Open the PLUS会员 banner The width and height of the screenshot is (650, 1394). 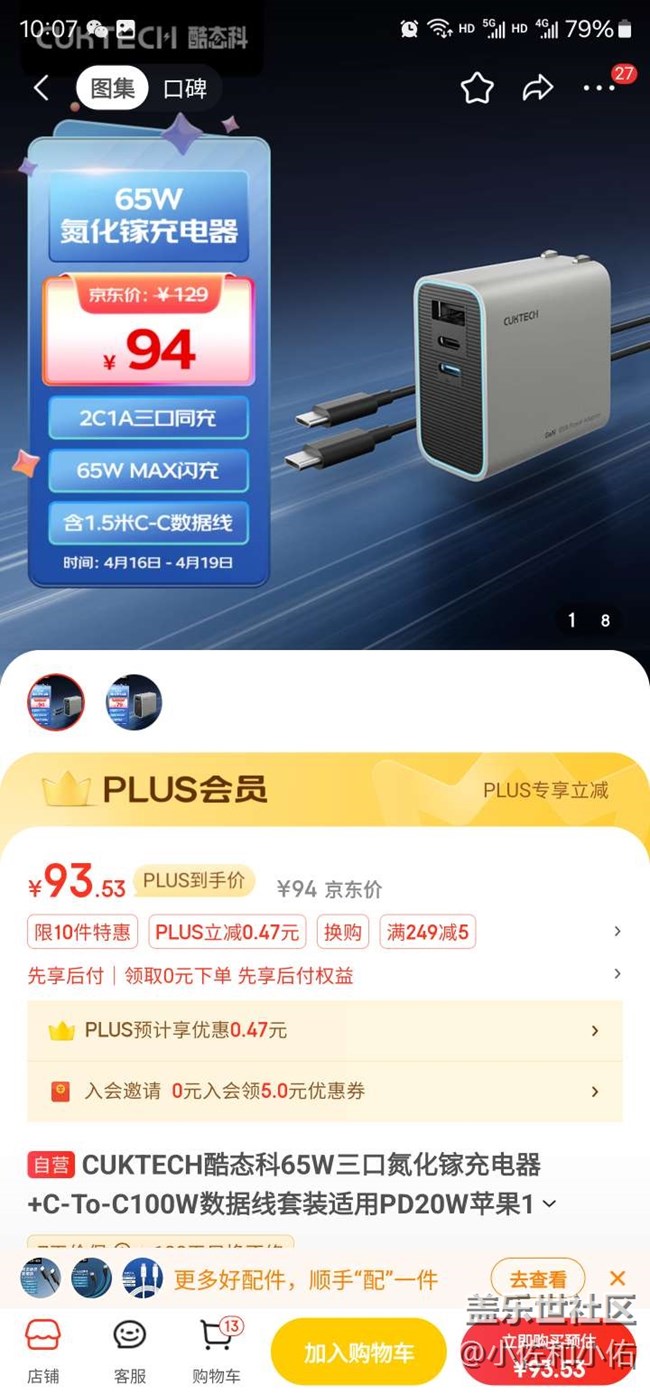pos(325,790)
